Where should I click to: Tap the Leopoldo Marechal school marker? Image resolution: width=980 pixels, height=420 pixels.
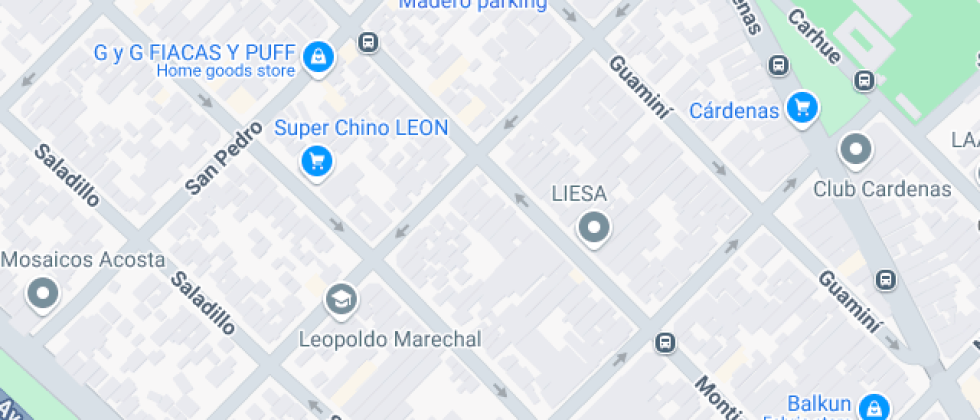341,298
